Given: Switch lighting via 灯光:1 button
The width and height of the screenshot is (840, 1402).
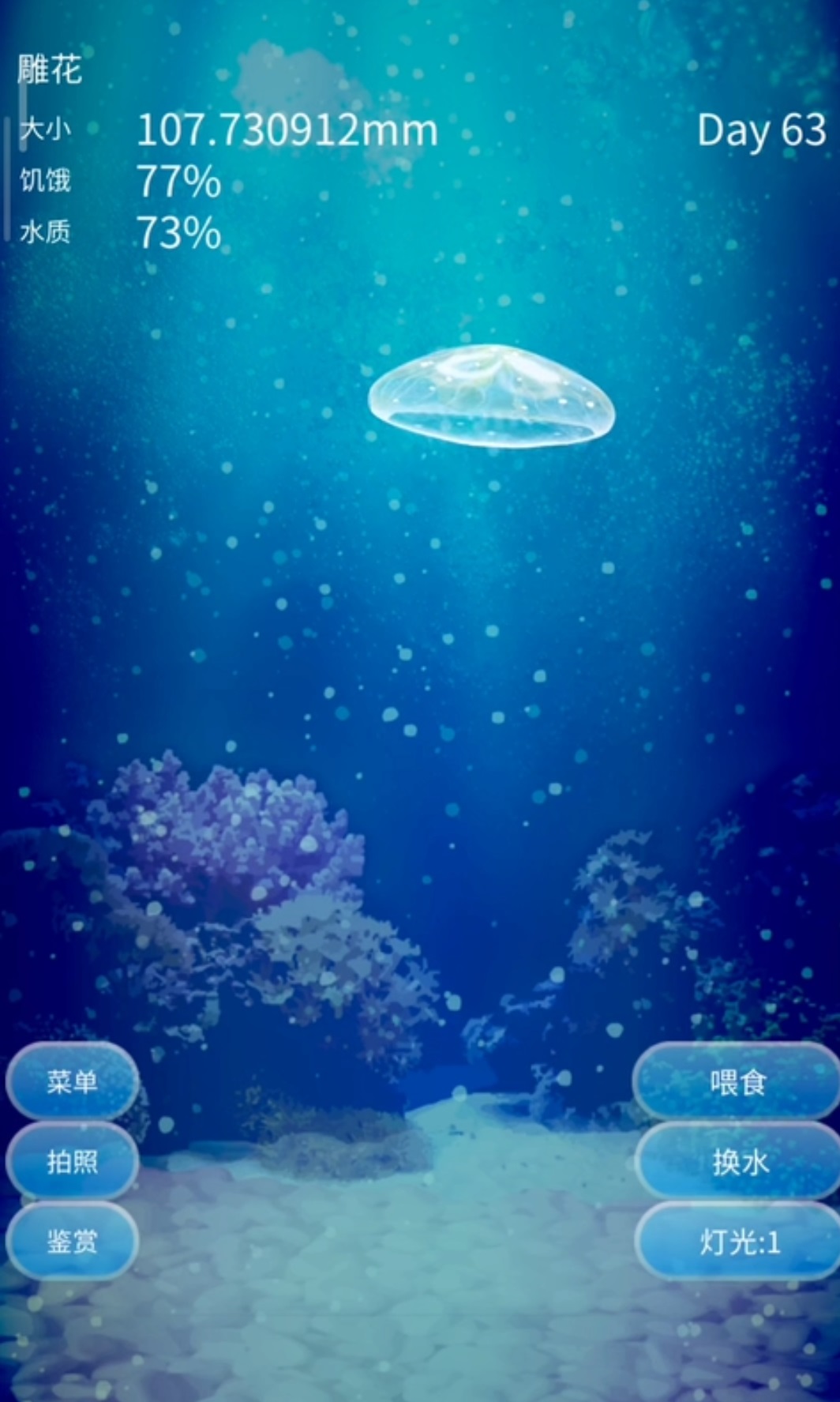Looking at the screenshot, I should pyautogui.click(x=737, y=1241).
